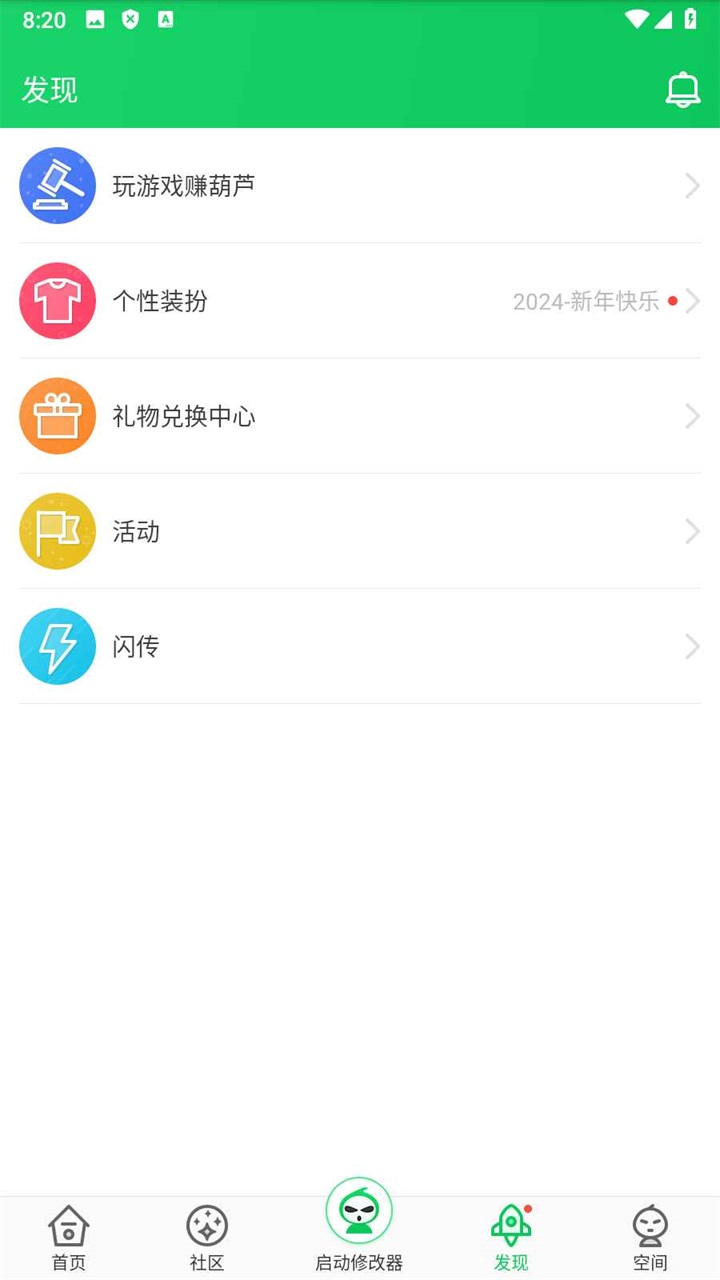Open the 2024-新年快乐 promotion link

[587, 300]
